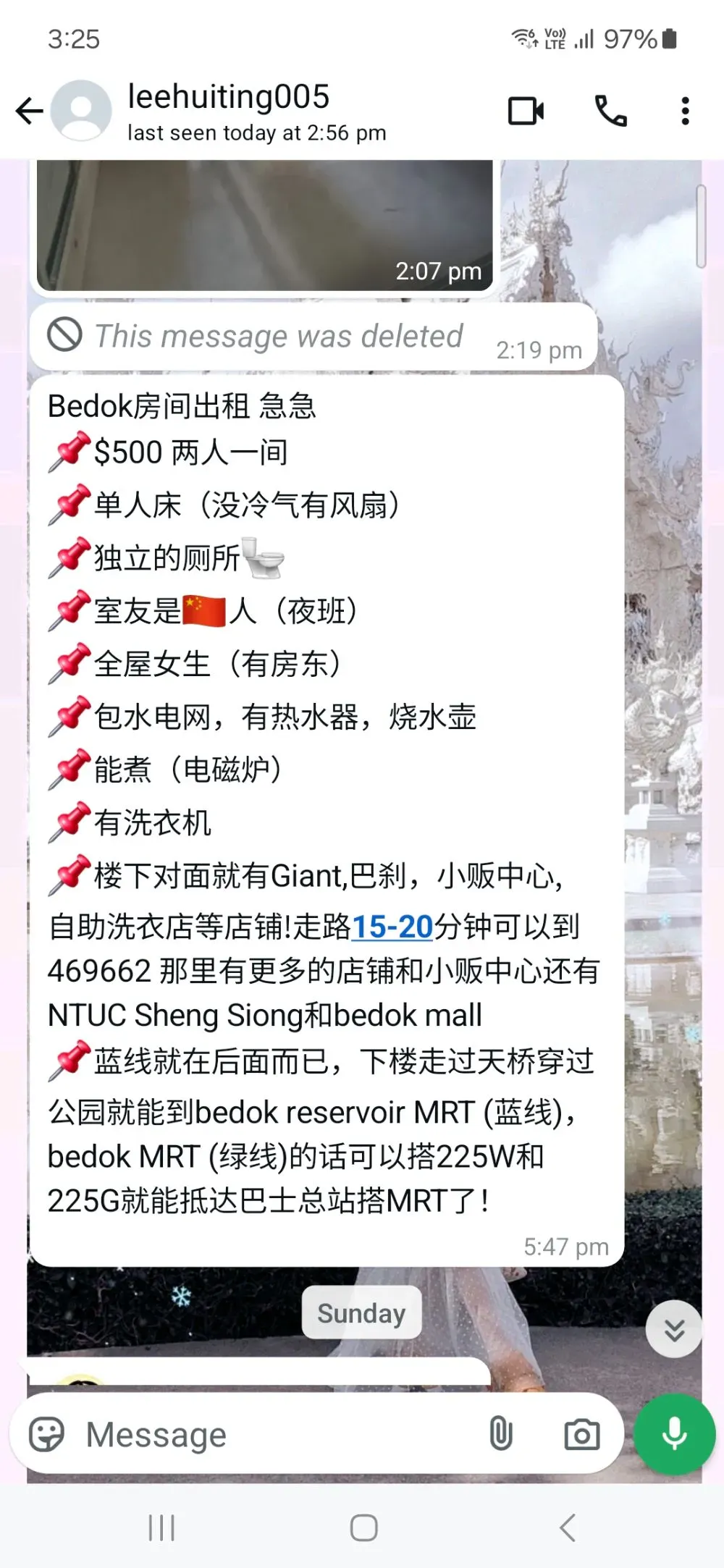Open the photo sent at 2:07 pm
The image size is (724, 1568).
pos(265,225)
